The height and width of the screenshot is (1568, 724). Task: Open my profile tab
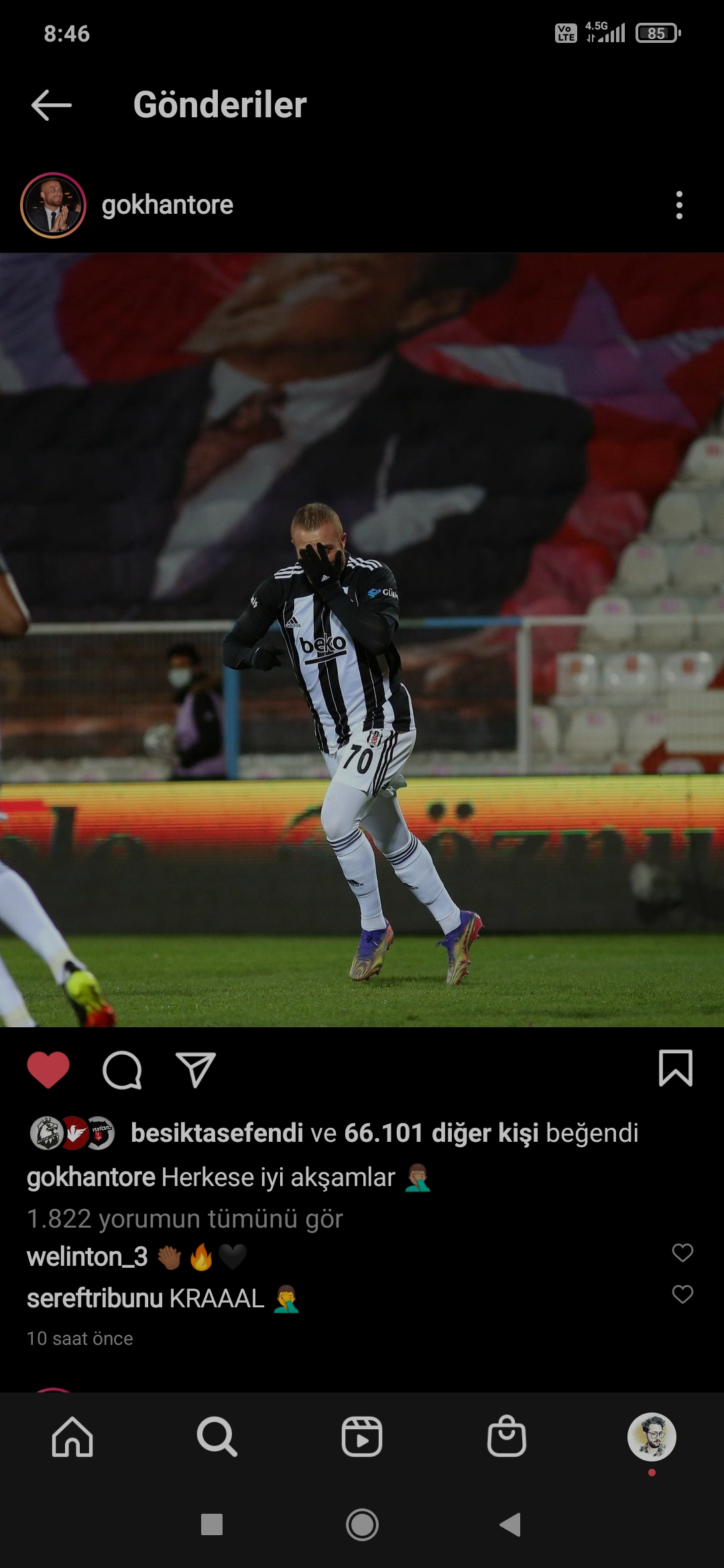[x=652, y=1437]
